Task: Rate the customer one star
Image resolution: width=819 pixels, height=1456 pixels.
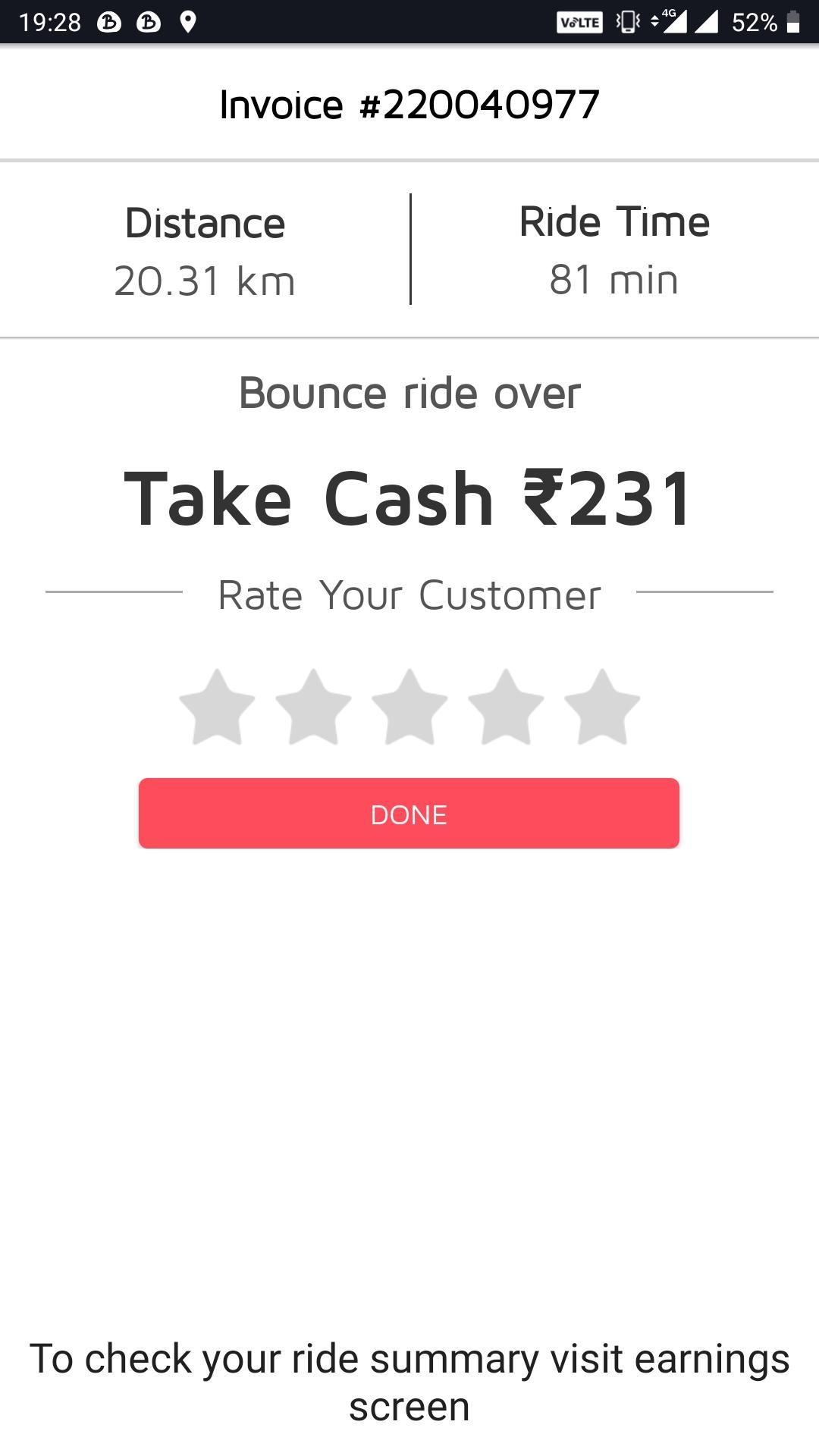Action: 217,708
